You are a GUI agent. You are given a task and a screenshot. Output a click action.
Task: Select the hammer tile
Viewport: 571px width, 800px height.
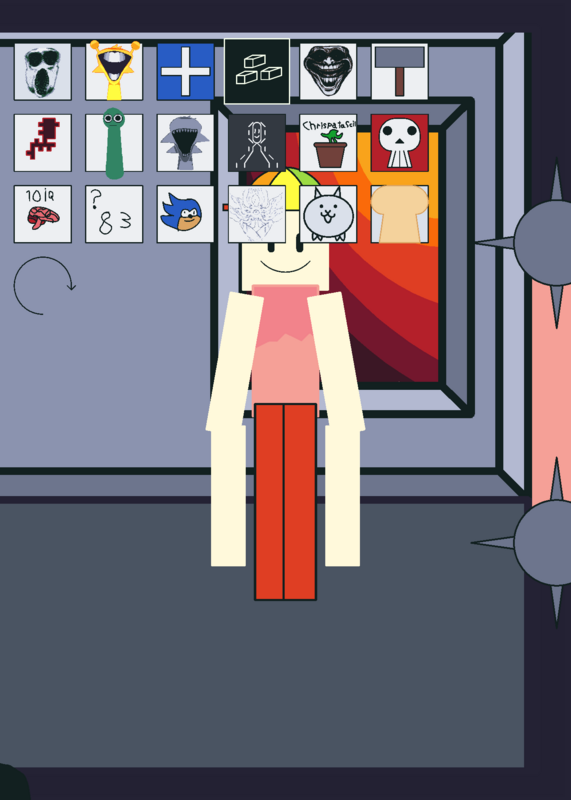[x=400, y=71]
